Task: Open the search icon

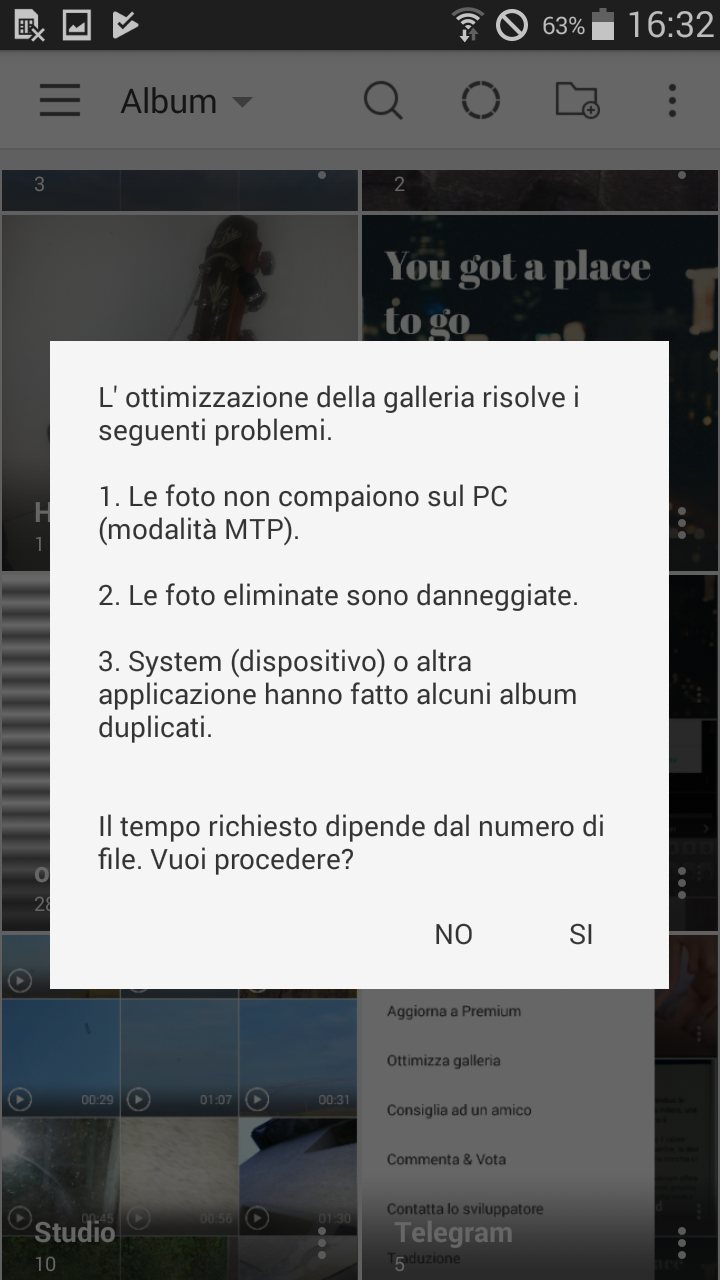Action: coord(383,101)
